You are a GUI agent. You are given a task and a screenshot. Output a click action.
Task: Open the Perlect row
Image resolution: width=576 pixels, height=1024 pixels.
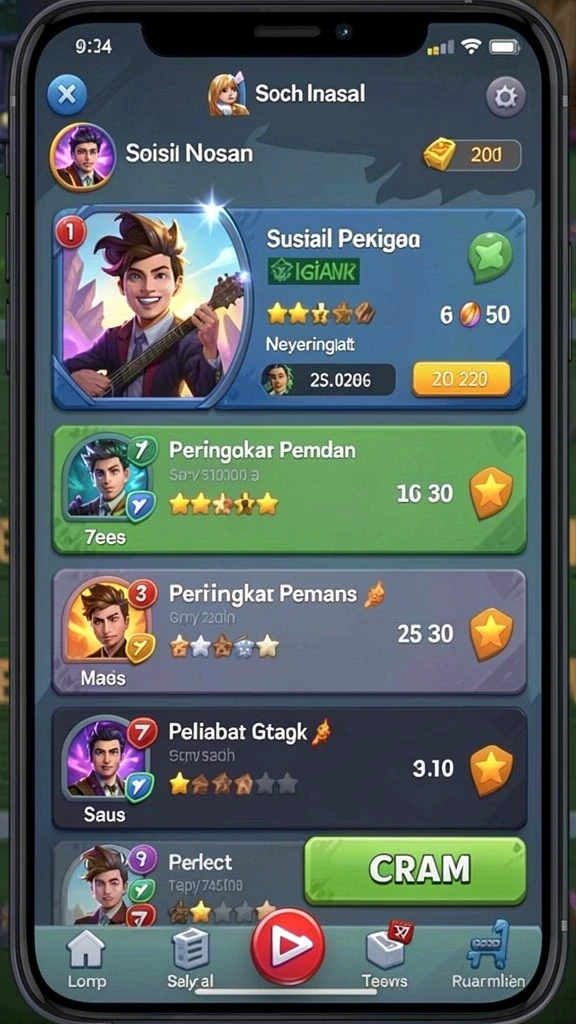176,883
